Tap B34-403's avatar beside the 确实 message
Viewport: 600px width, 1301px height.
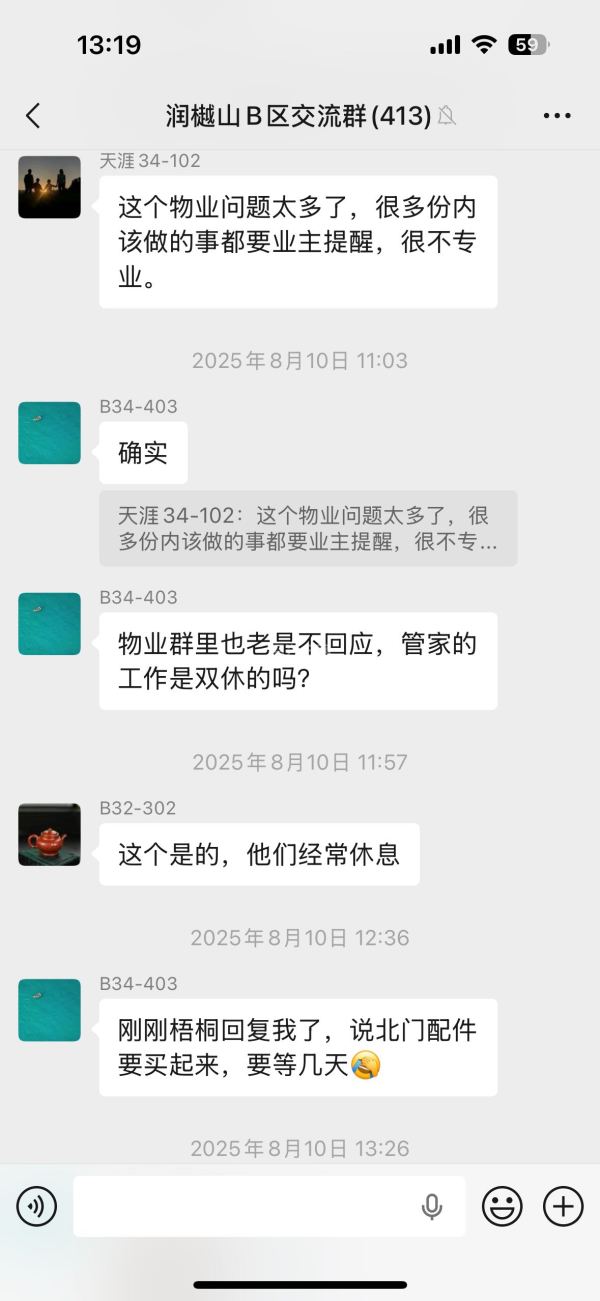(x=49, y=433)
